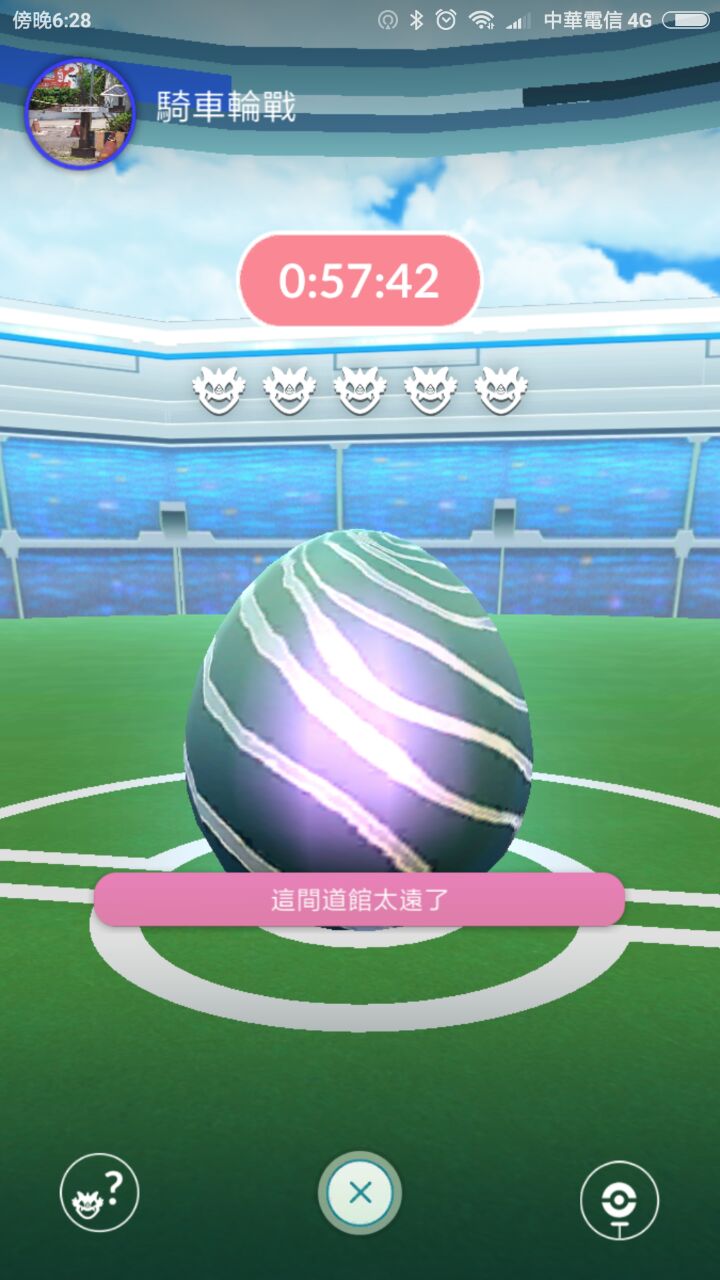Open the raid help info icon

coord(99,1192)
